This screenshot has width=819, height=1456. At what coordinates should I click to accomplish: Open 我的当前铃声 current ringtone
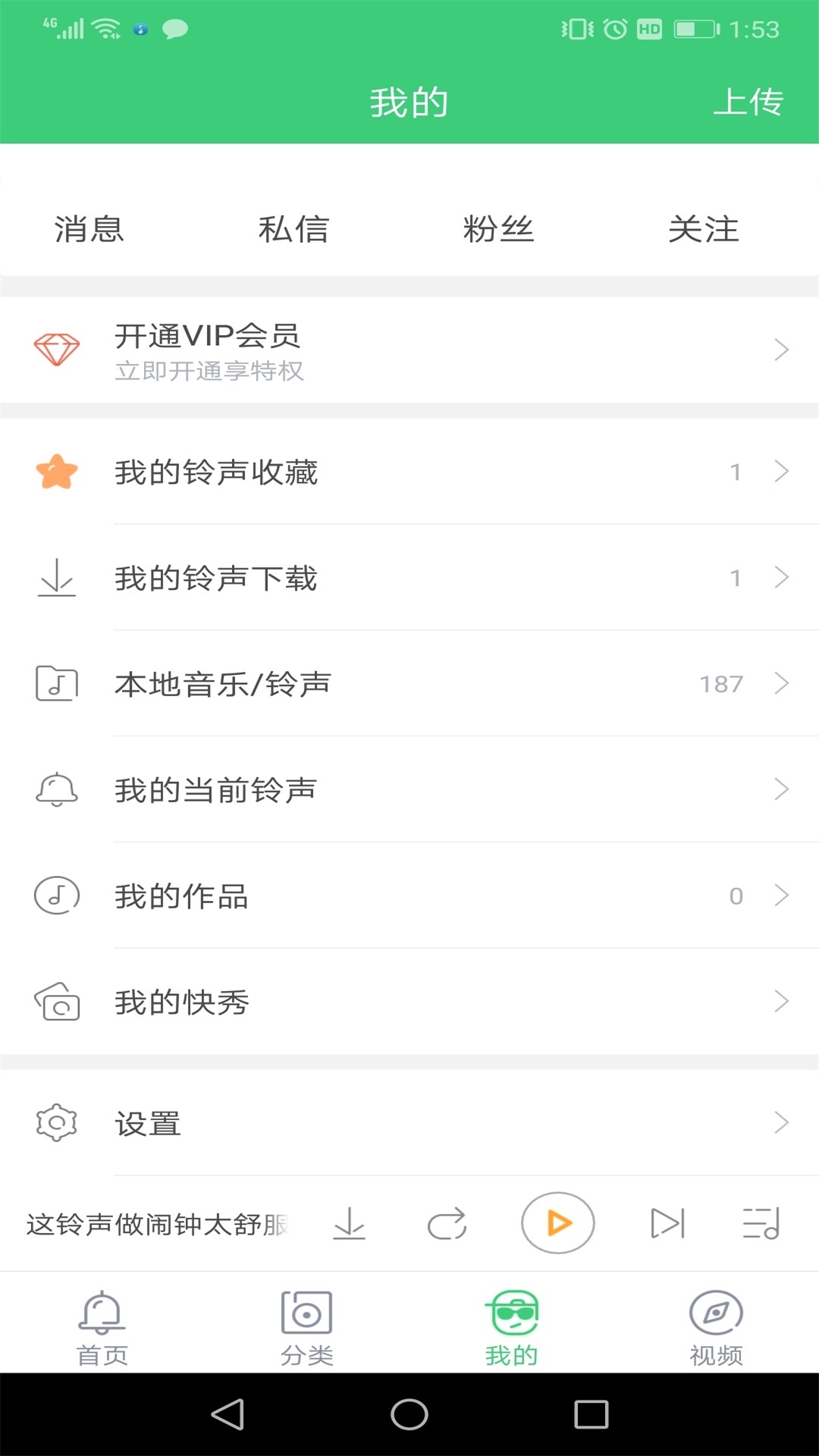coord(409,790)
